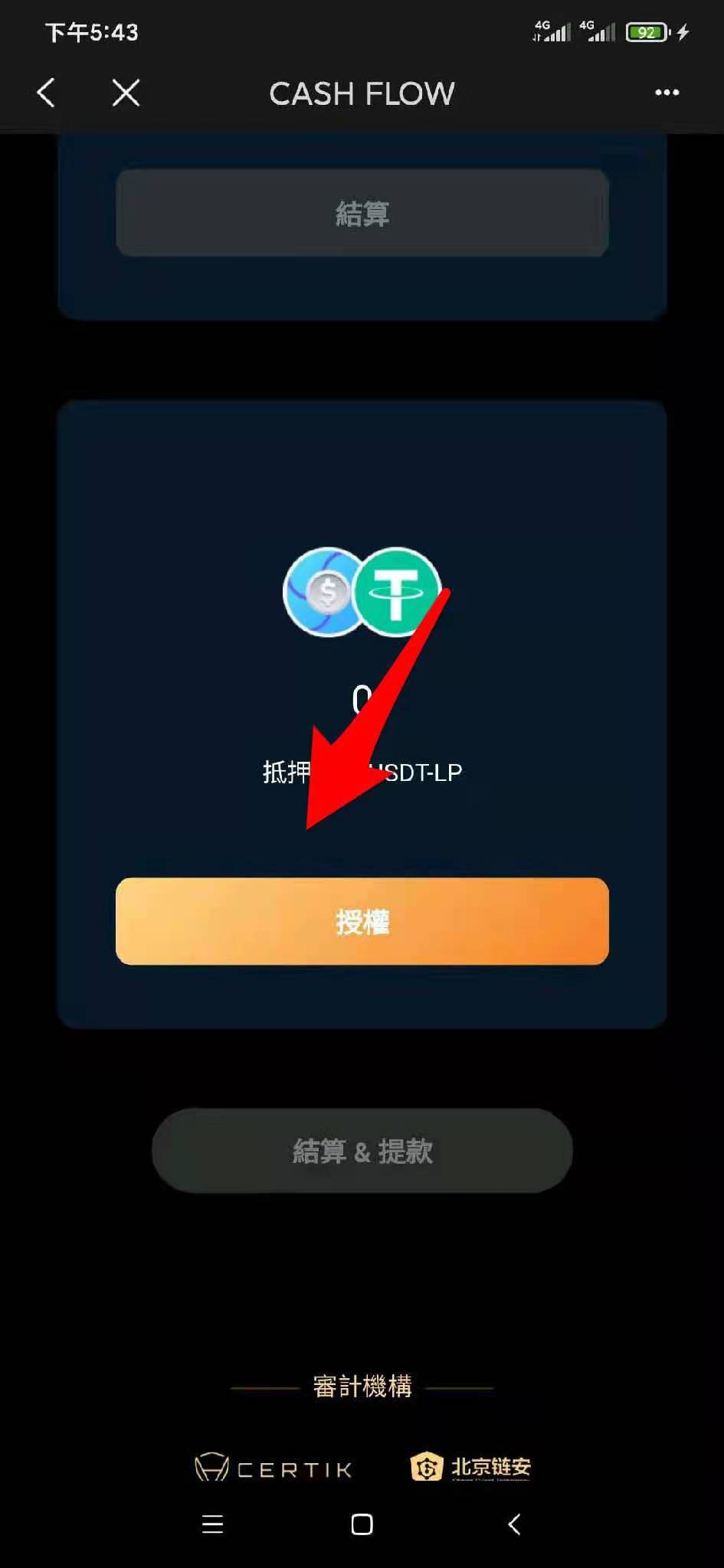Screen dimensions: 724x1568
Task: Close the CASH FLOW page
Action: pyautogui.click(x=126, y=93)
